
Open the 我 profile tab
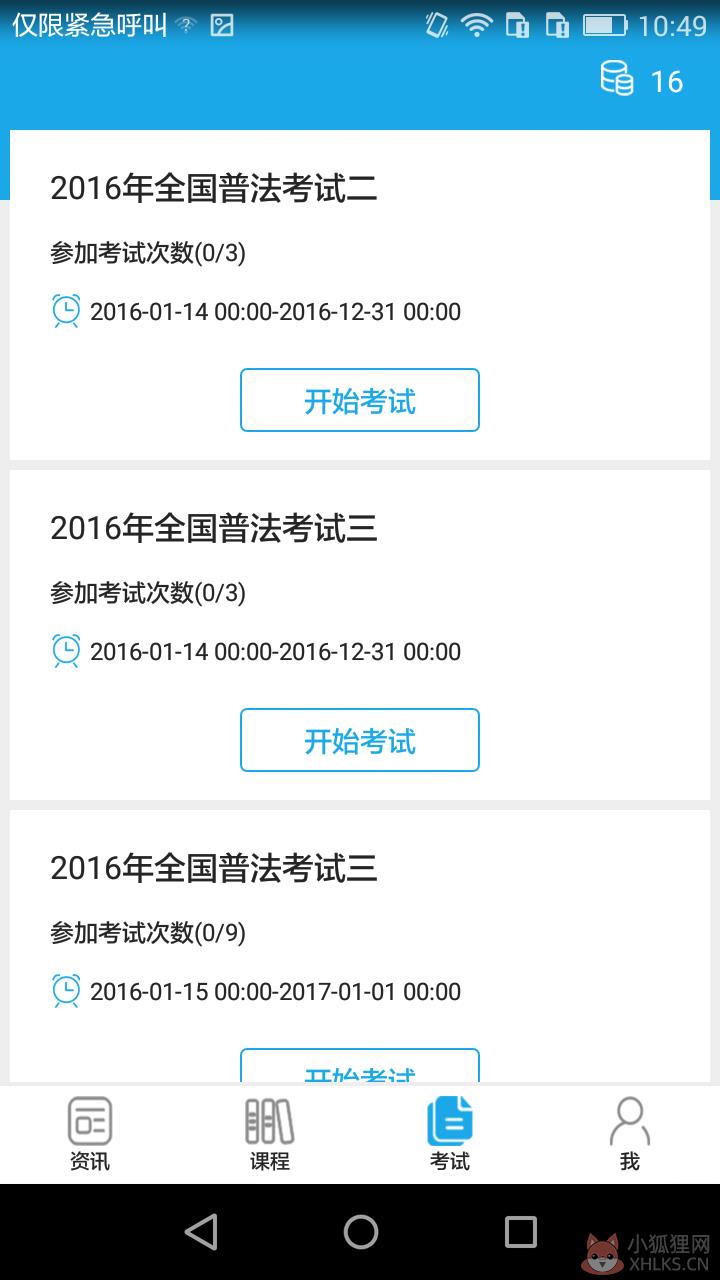[630, 1134]
